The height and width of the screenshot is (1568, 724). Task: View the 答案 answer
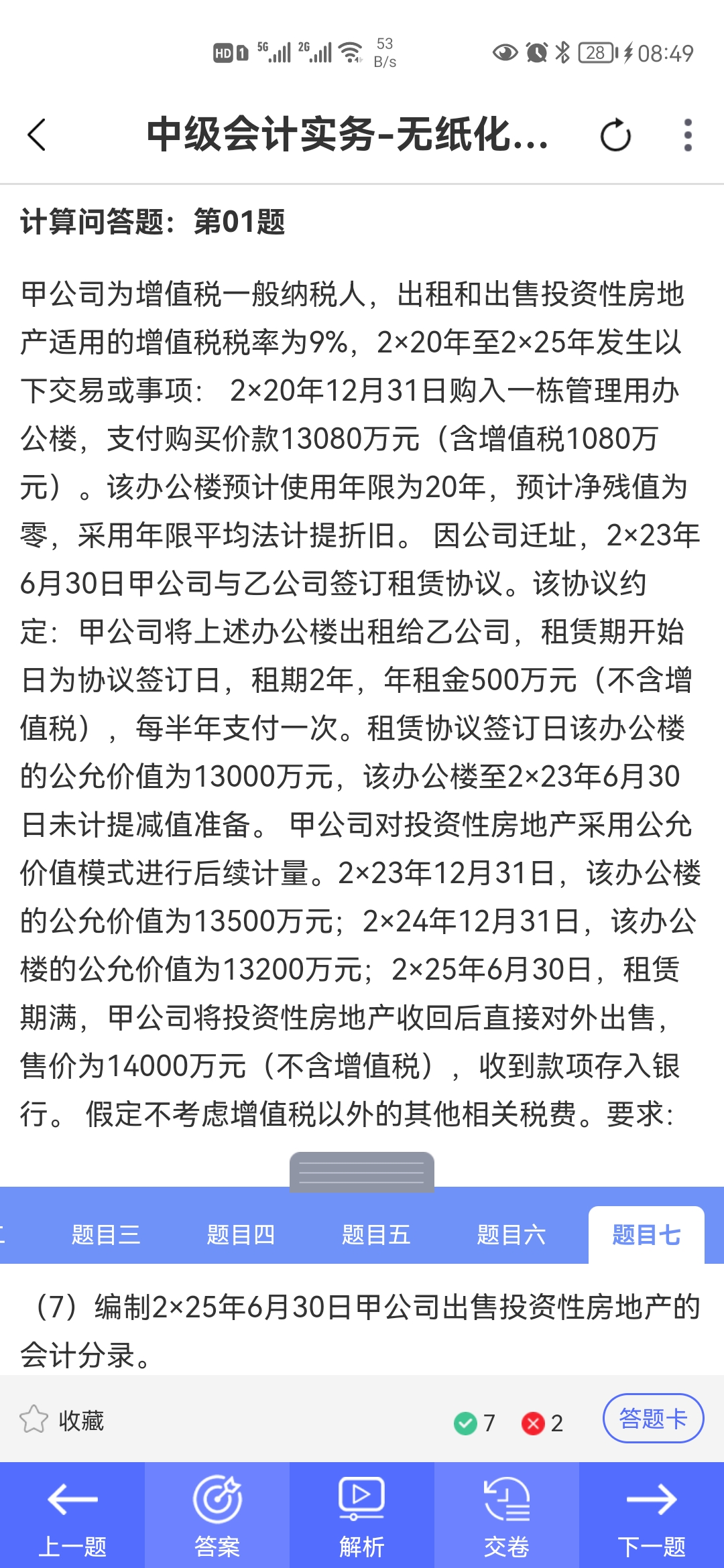point(217,1516)
